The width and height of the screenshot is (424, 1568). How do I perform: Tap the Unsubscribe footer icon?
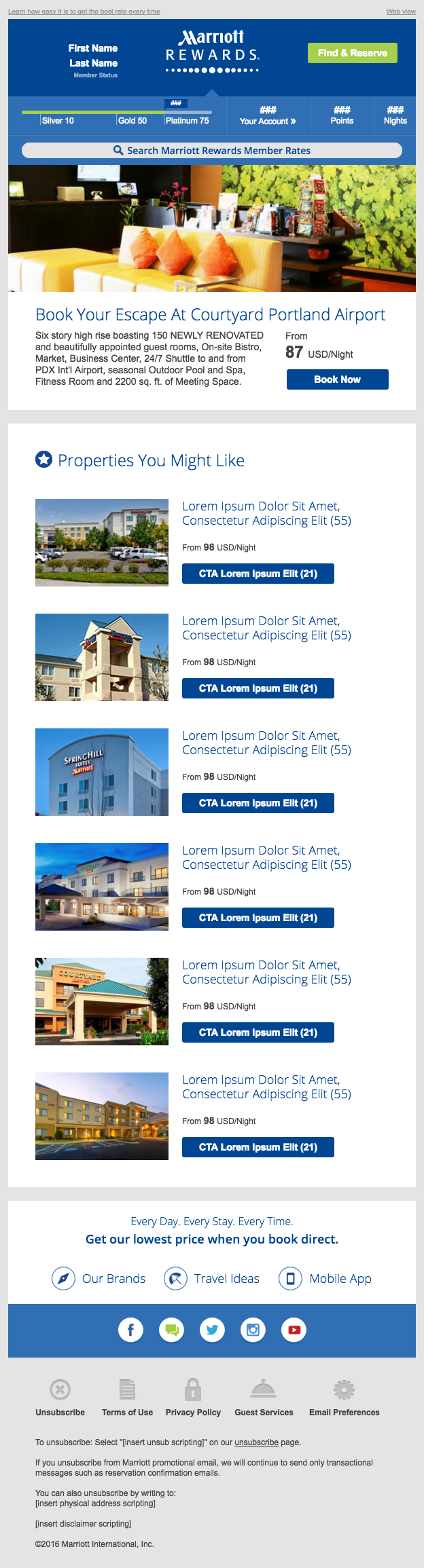pyautogui.click(x=60, y=1390)
